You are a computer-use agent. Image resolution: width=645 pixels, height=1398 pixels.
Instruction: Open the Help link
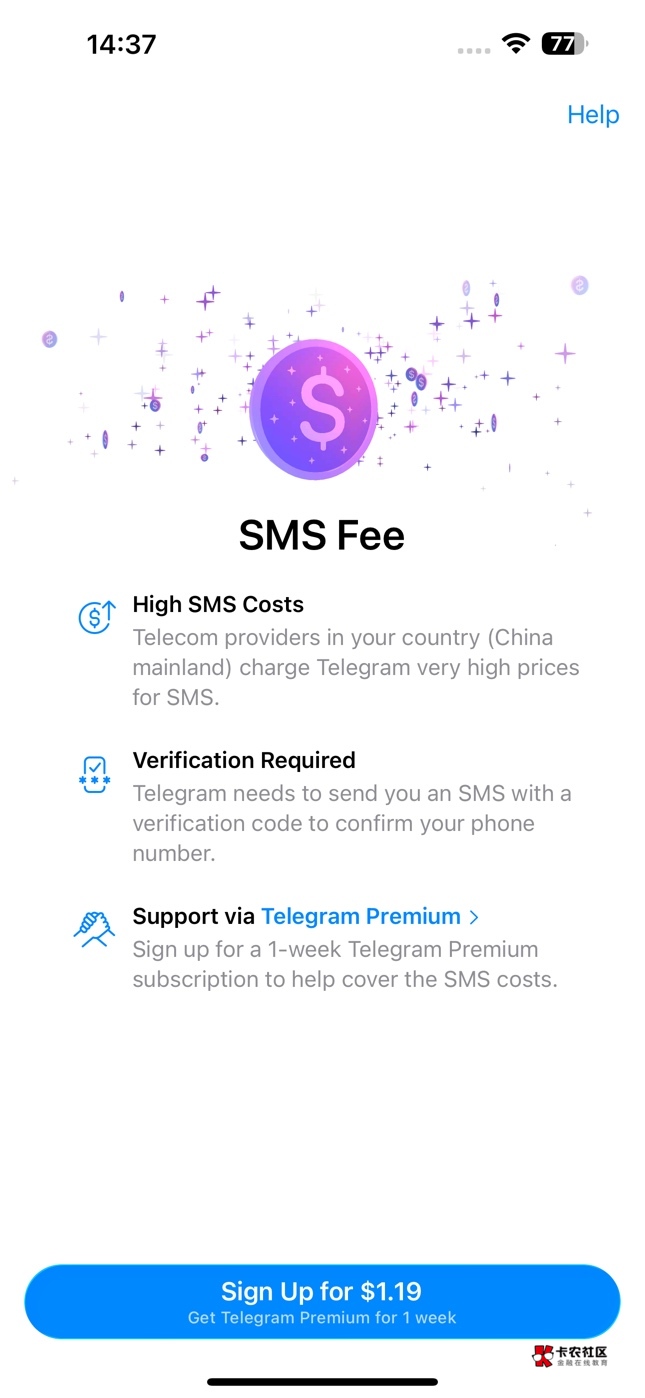point(593,115)
